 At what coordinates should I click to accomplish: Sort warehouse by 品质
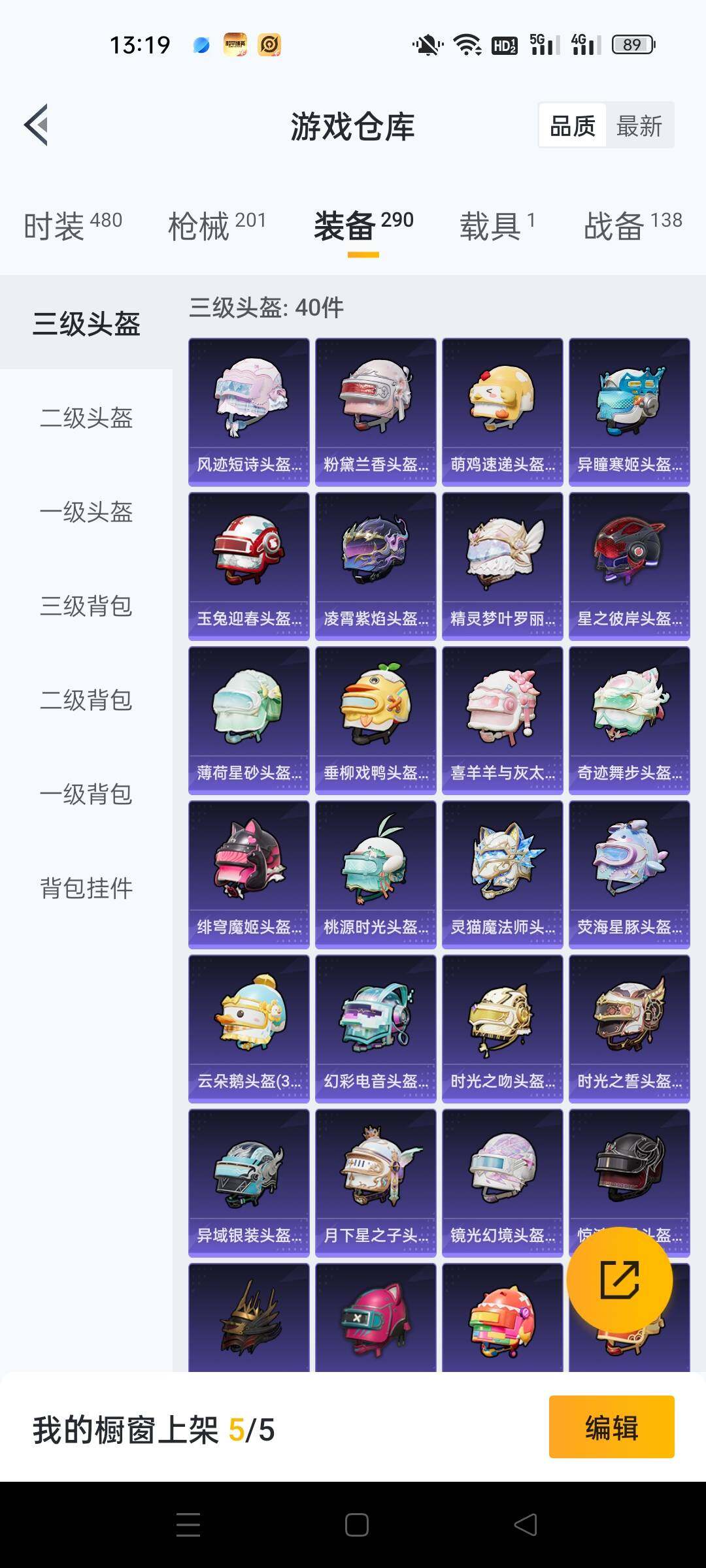click(573, 125)
